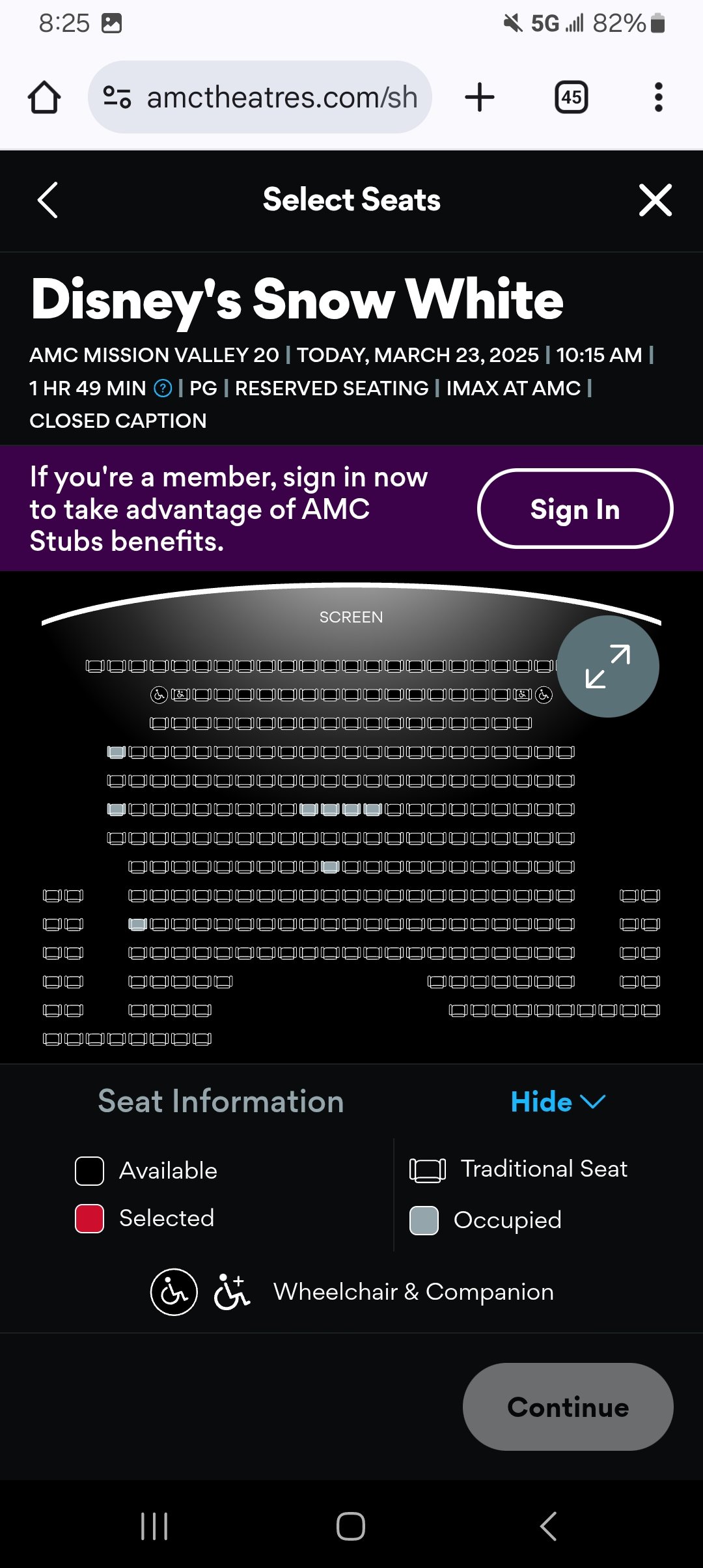Open the tab switcher showing 45 tabs
This screenshot has height=1568, width=703.
point(571,98)
